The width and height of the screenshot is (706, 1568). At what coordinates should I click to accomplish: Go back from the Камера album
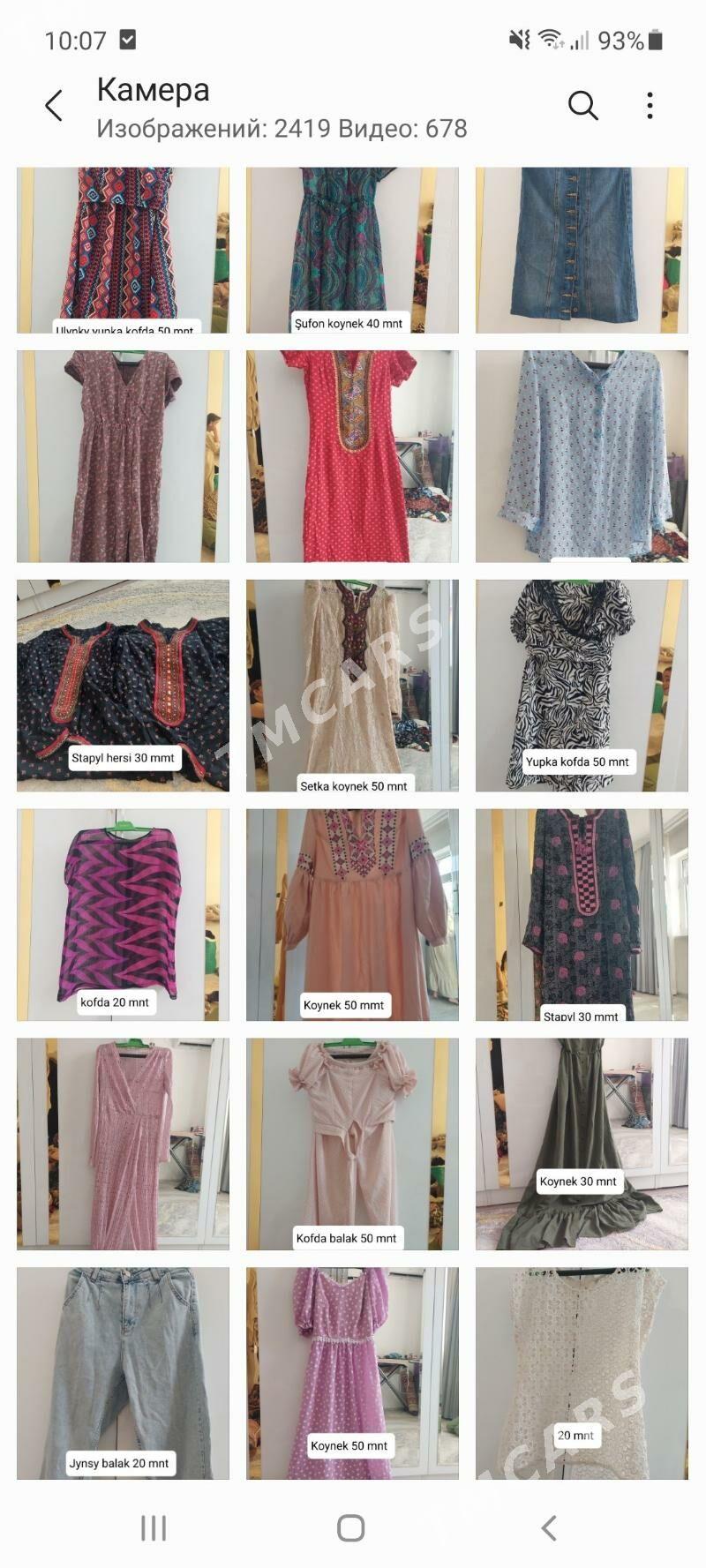(x=54, y=106)
